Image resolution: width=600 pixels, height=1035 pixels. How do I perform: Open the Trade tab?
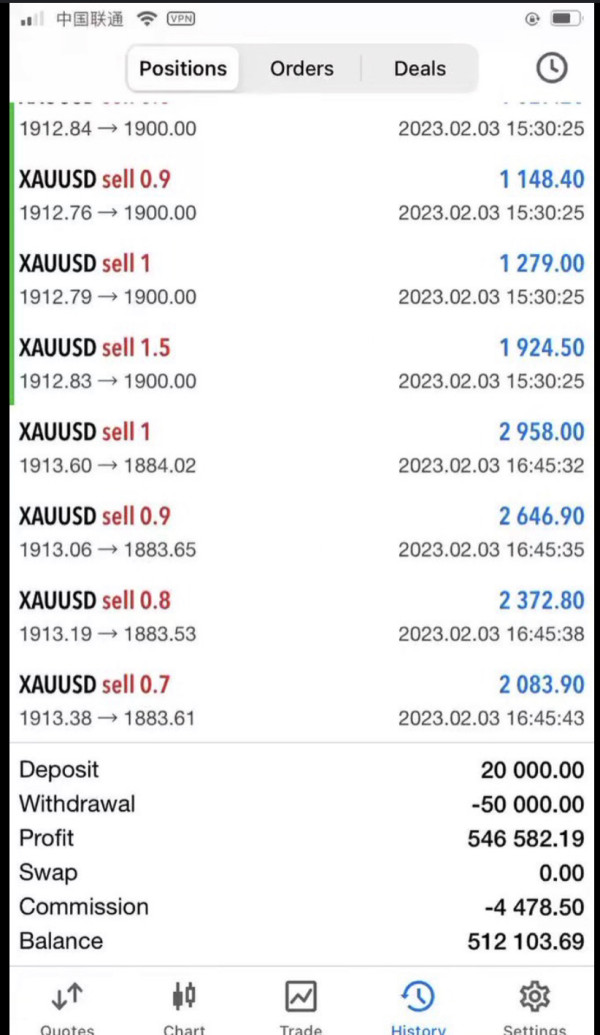[300, 1007]
